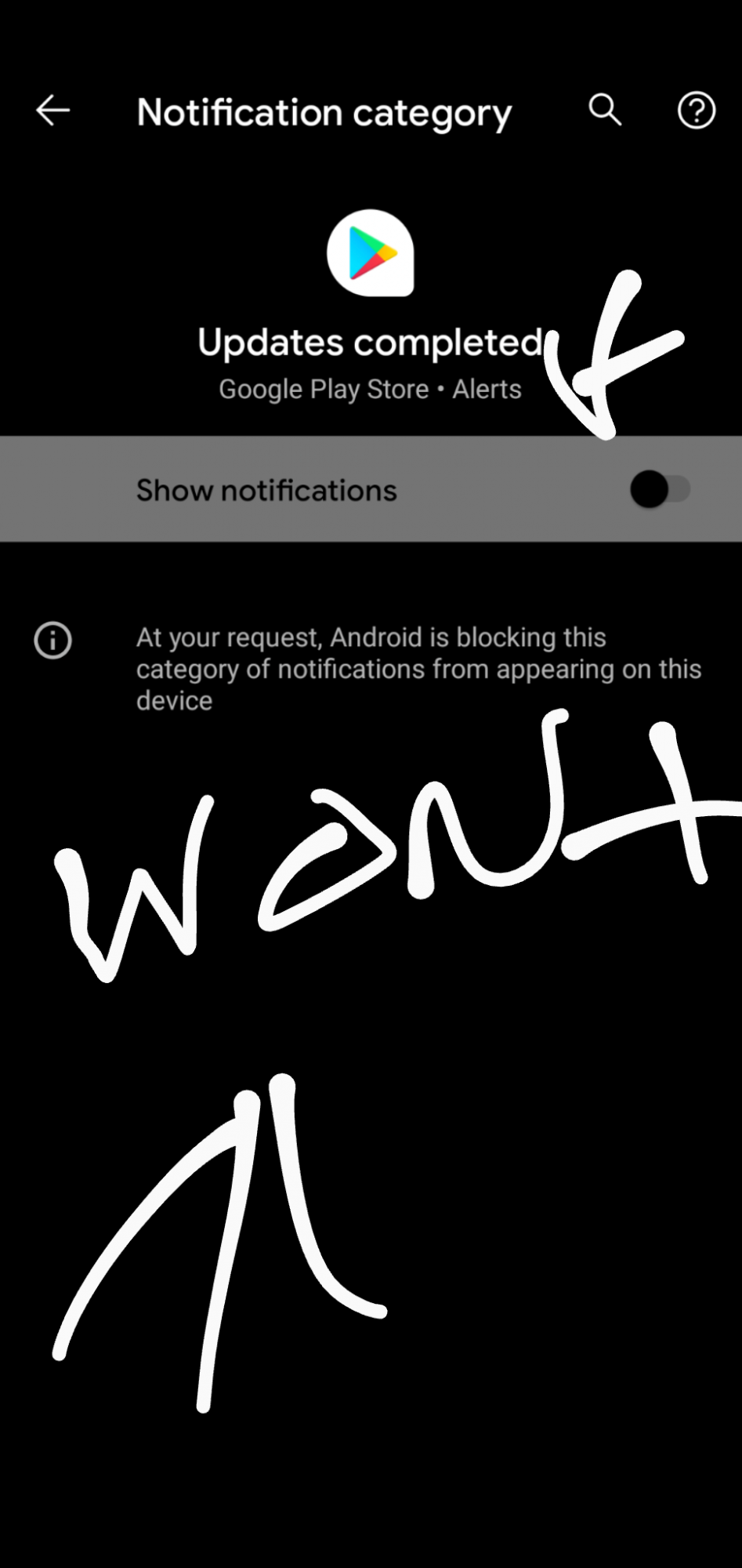
Task: Go back using the arrow icon
Action: [53, 111]
